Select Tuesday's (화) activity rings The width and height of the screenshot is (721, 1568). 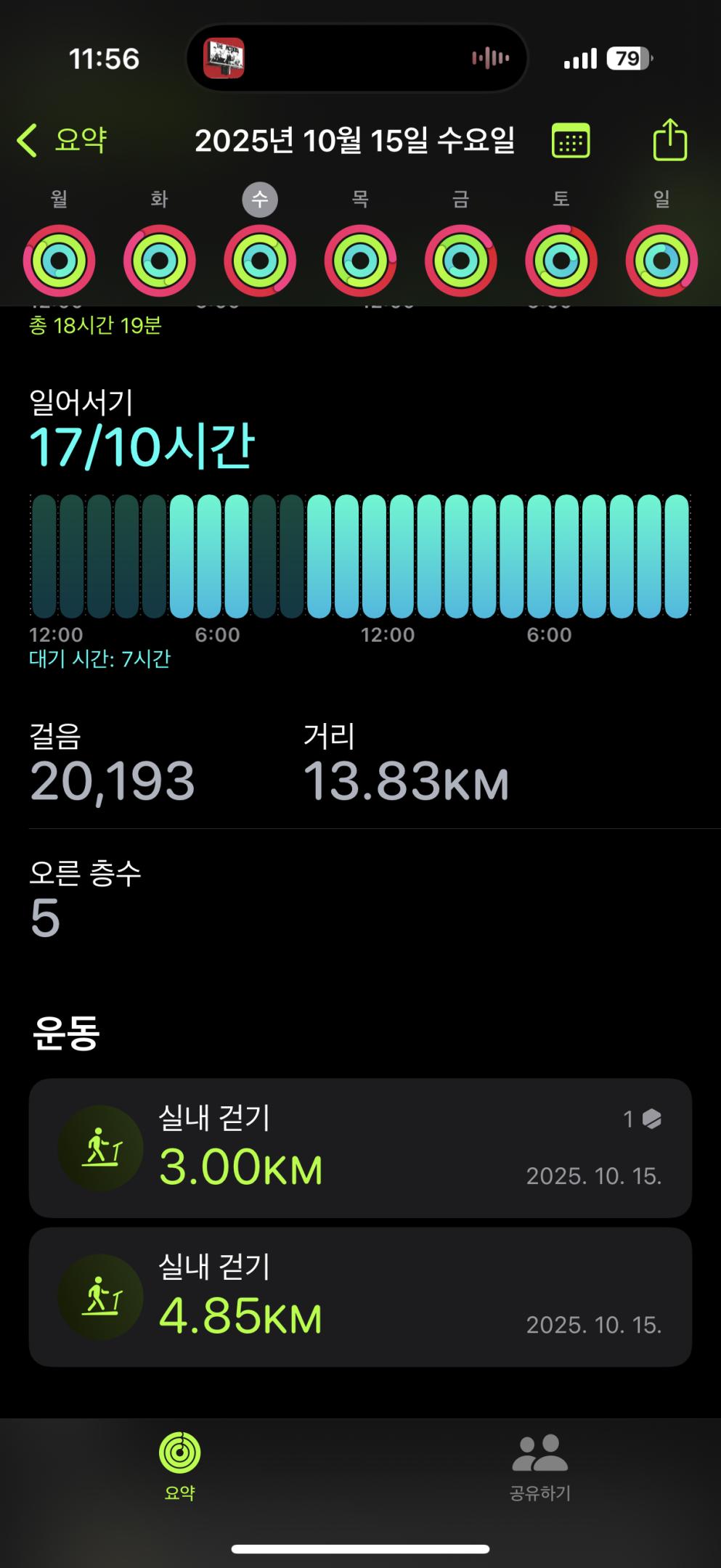pyautogui.click(x=160, y=261)
